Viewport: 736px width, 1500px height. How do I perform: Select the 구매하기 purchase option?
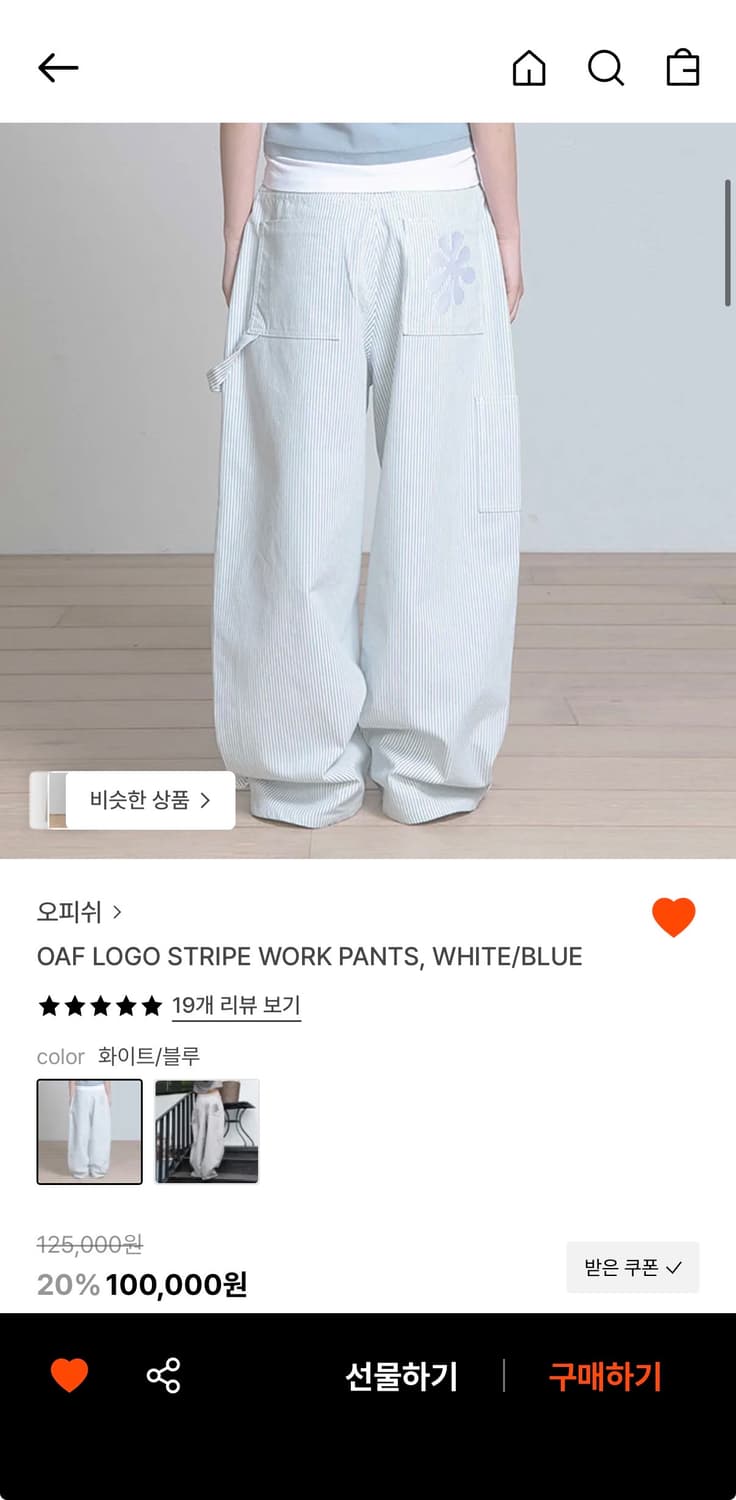(x=604, y=1376)
